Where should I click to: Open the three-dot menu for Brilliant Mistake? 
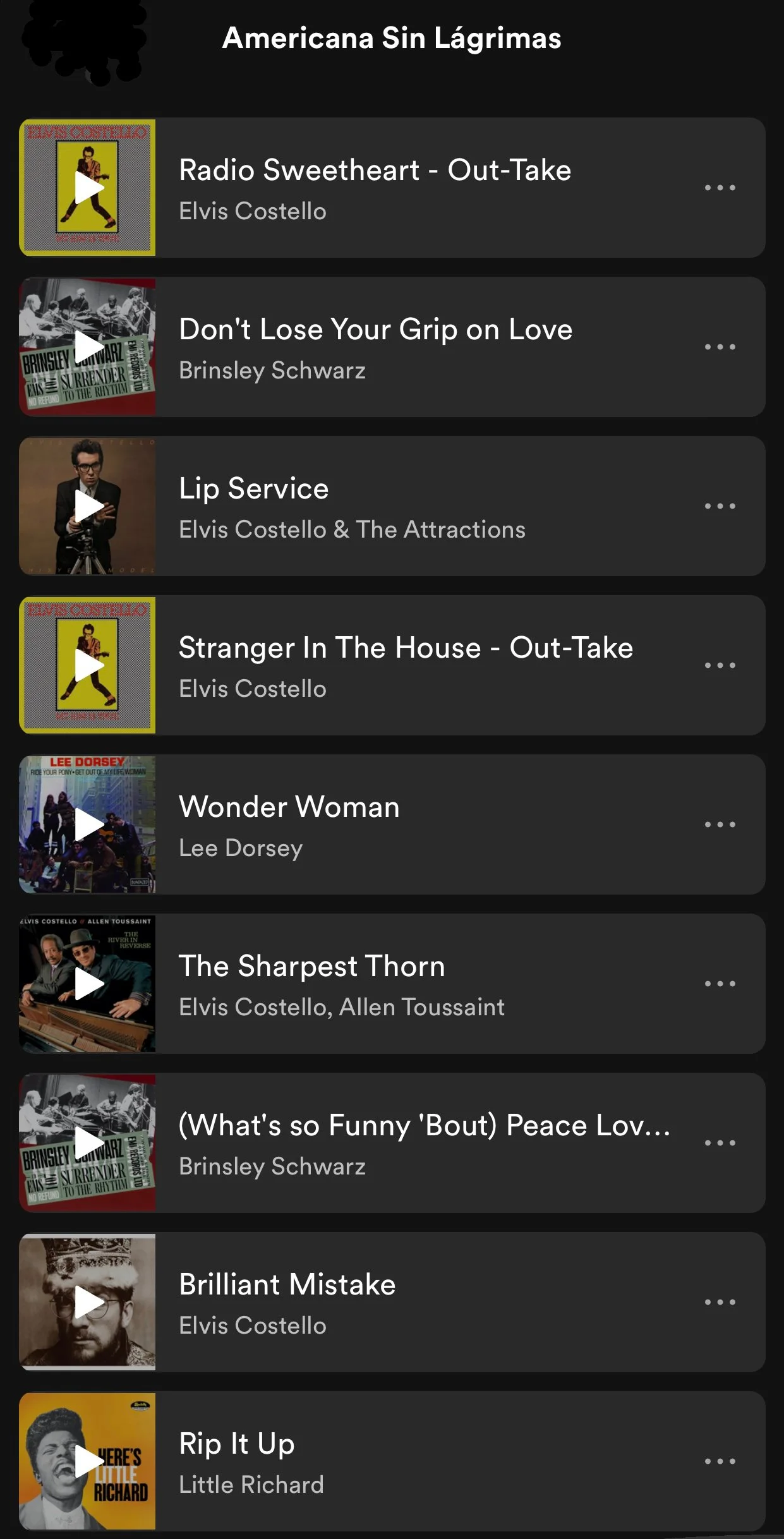(720, 1302)
